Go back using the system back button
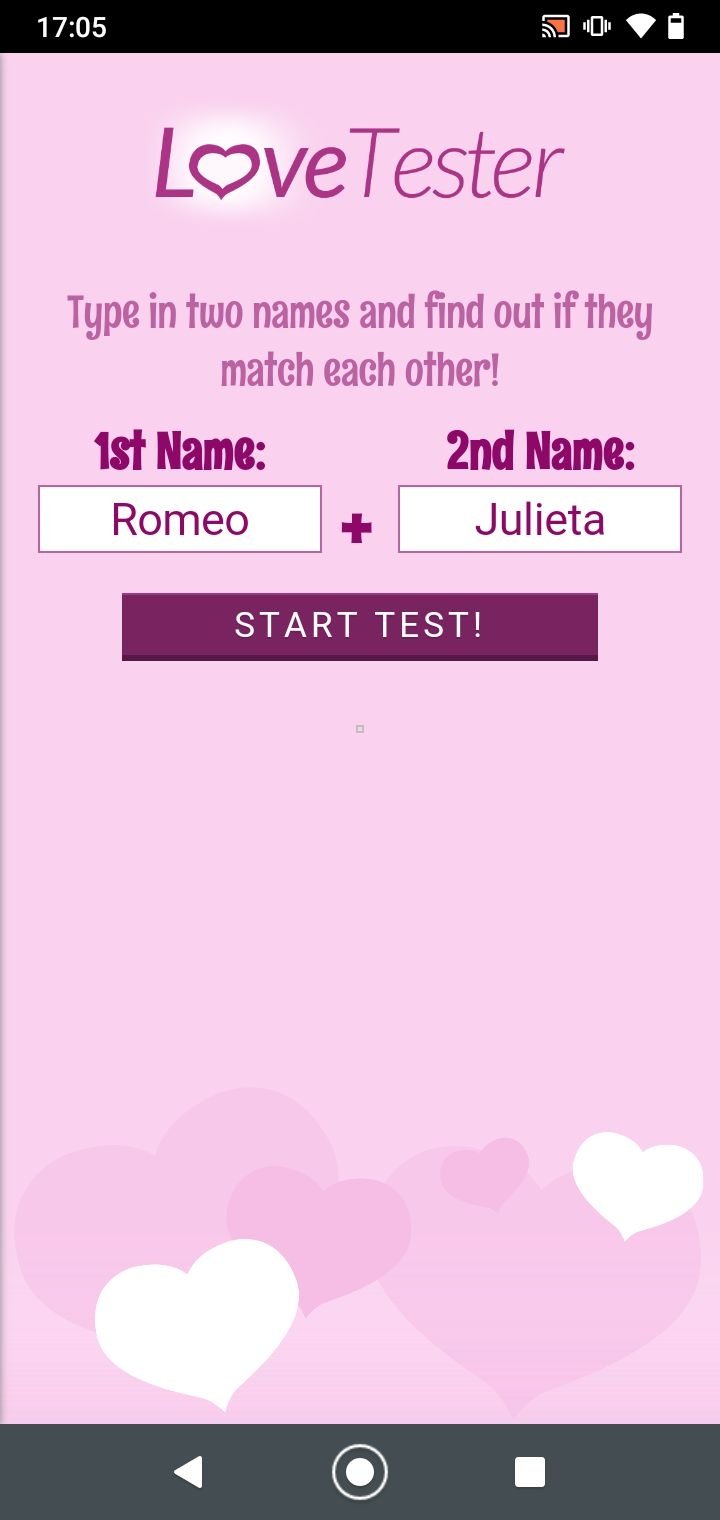 (x=188, y=1472)
